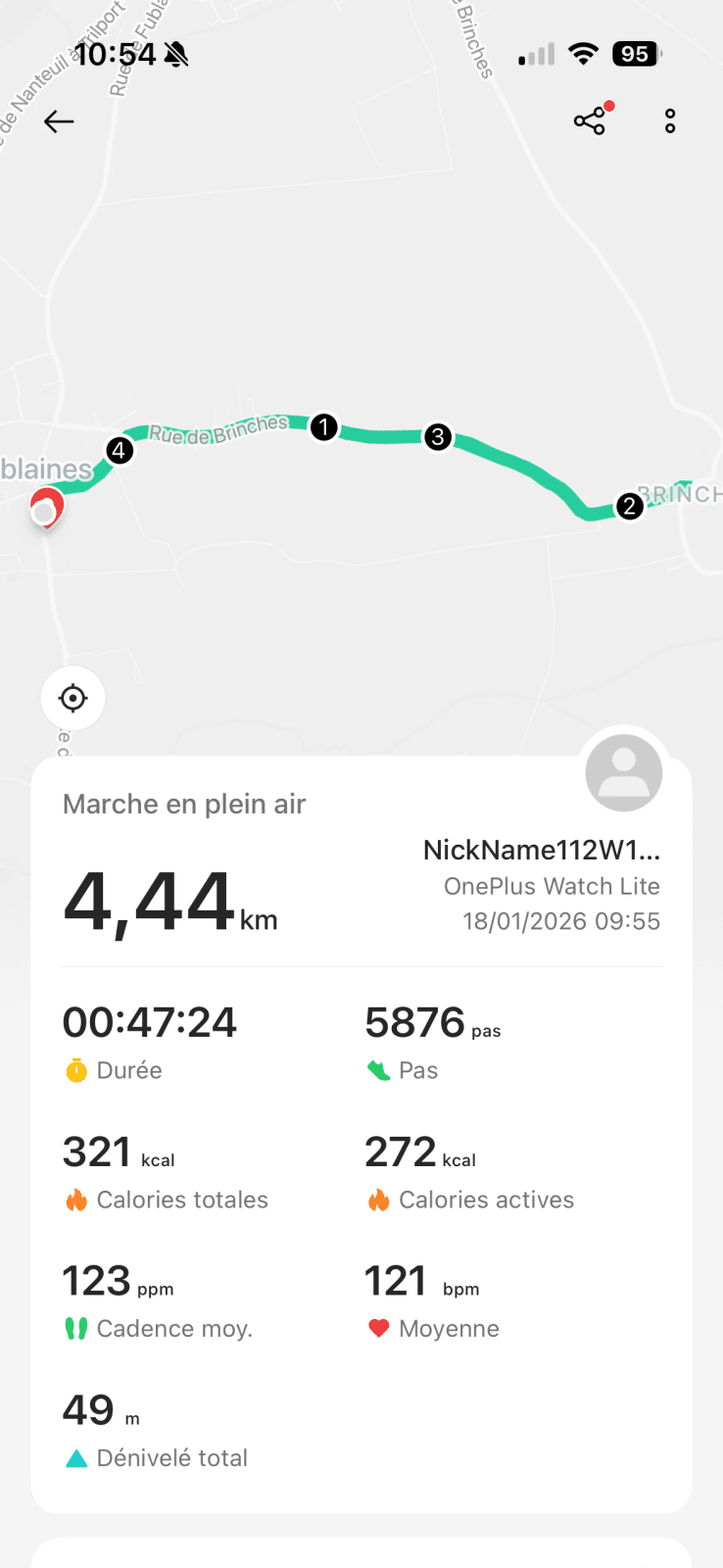Viewport: 723px width, 1568px height.
Task: Recenter the map with the locate icon
Action: (73, 698)
